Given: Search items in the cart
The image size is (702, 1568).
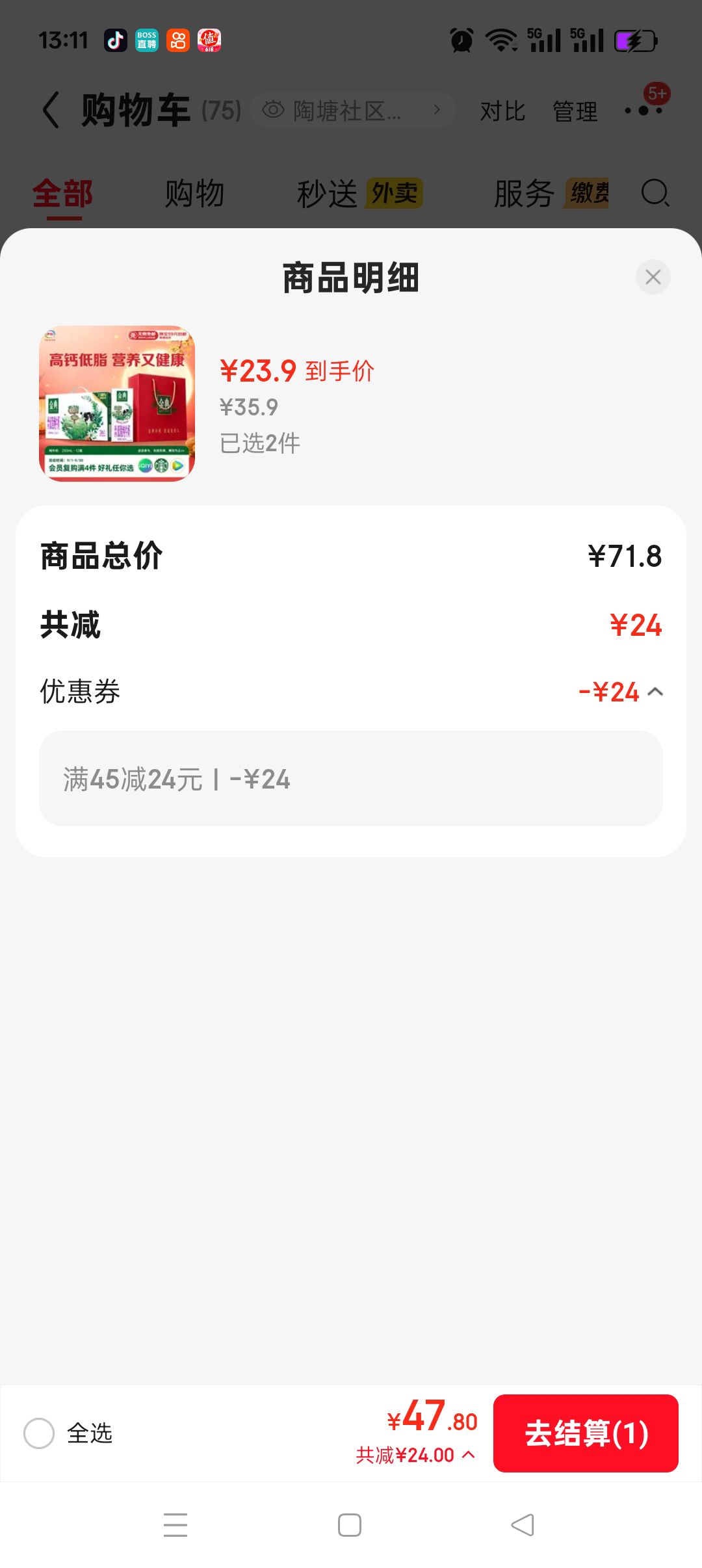Looking at the screenshot, I should (x=655, y=193).
